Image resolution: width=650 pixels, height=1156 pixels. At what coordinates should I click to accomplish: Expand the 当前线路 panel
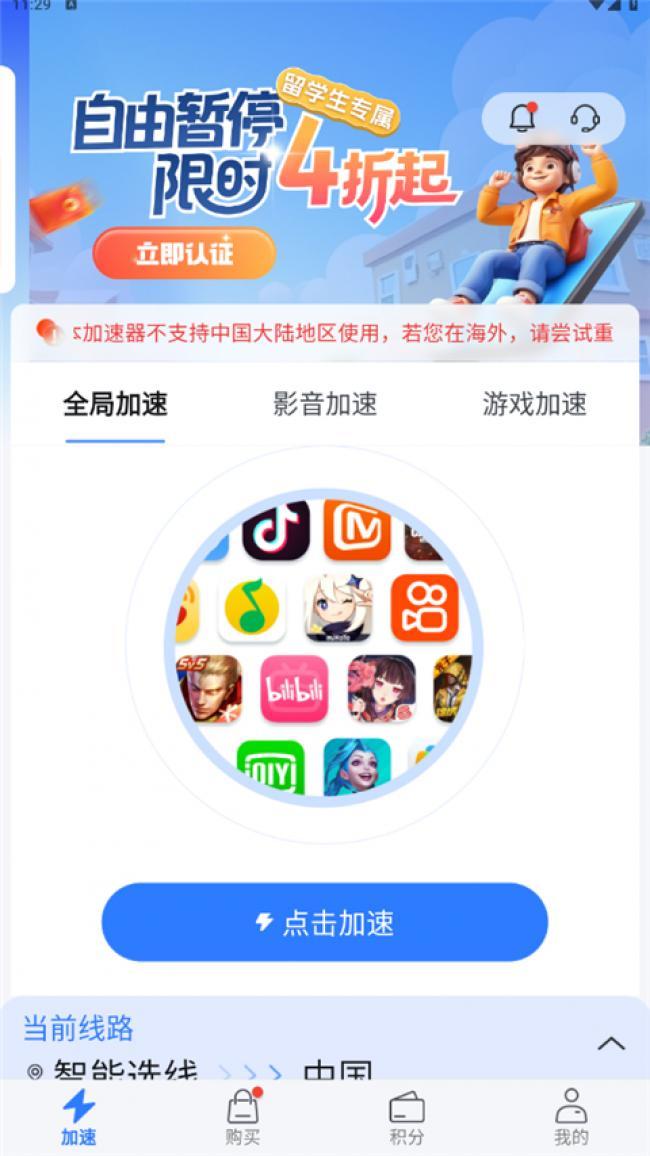click(610, 1044)
